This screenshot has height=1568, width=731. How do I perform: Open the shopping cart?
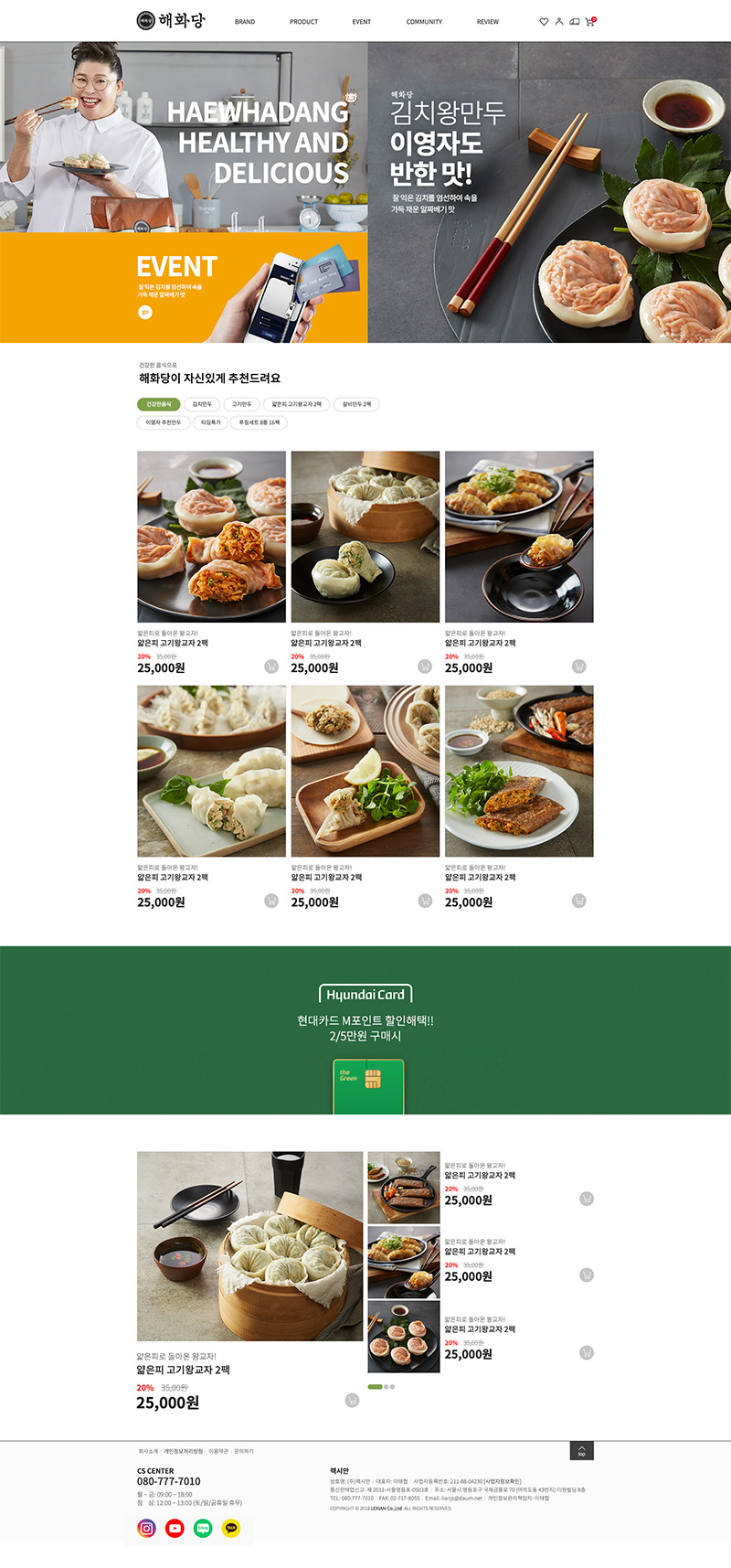(x=589, y=21)
